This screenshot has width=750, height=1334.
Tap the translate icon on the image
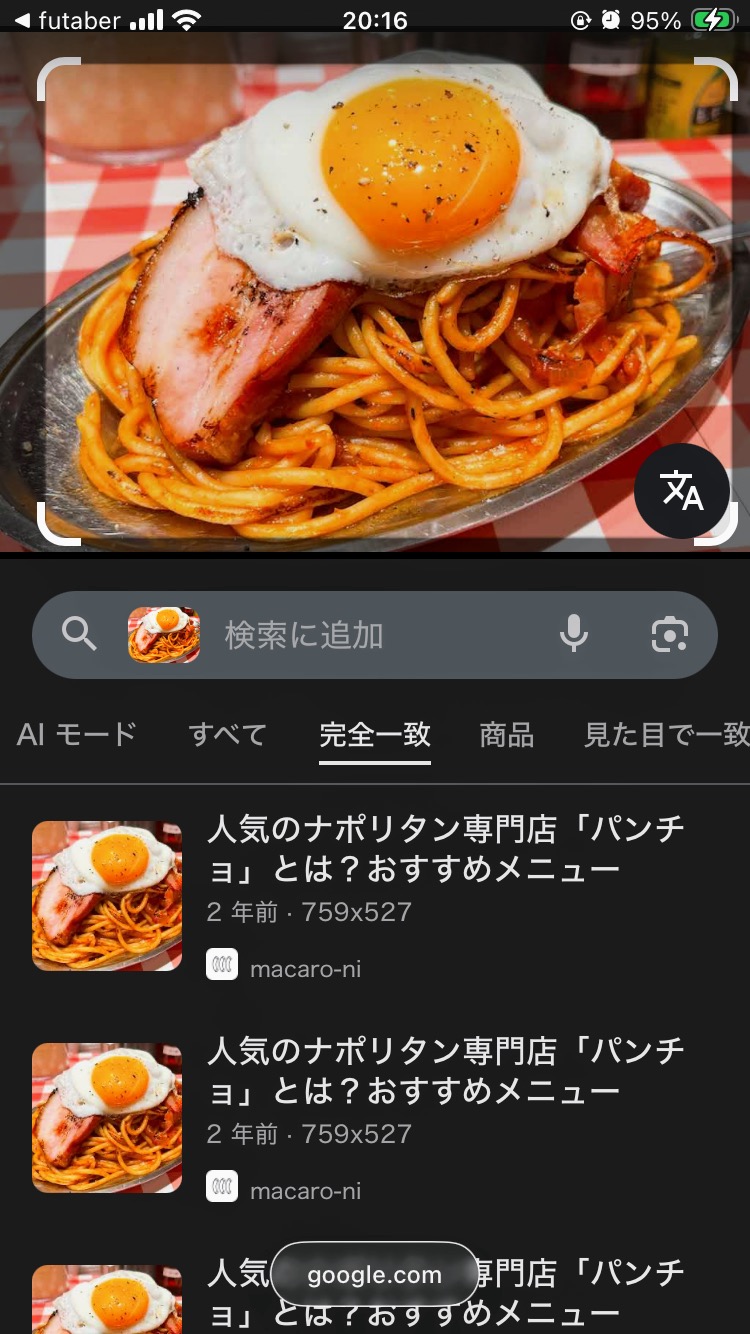click(x=682, y=491)
